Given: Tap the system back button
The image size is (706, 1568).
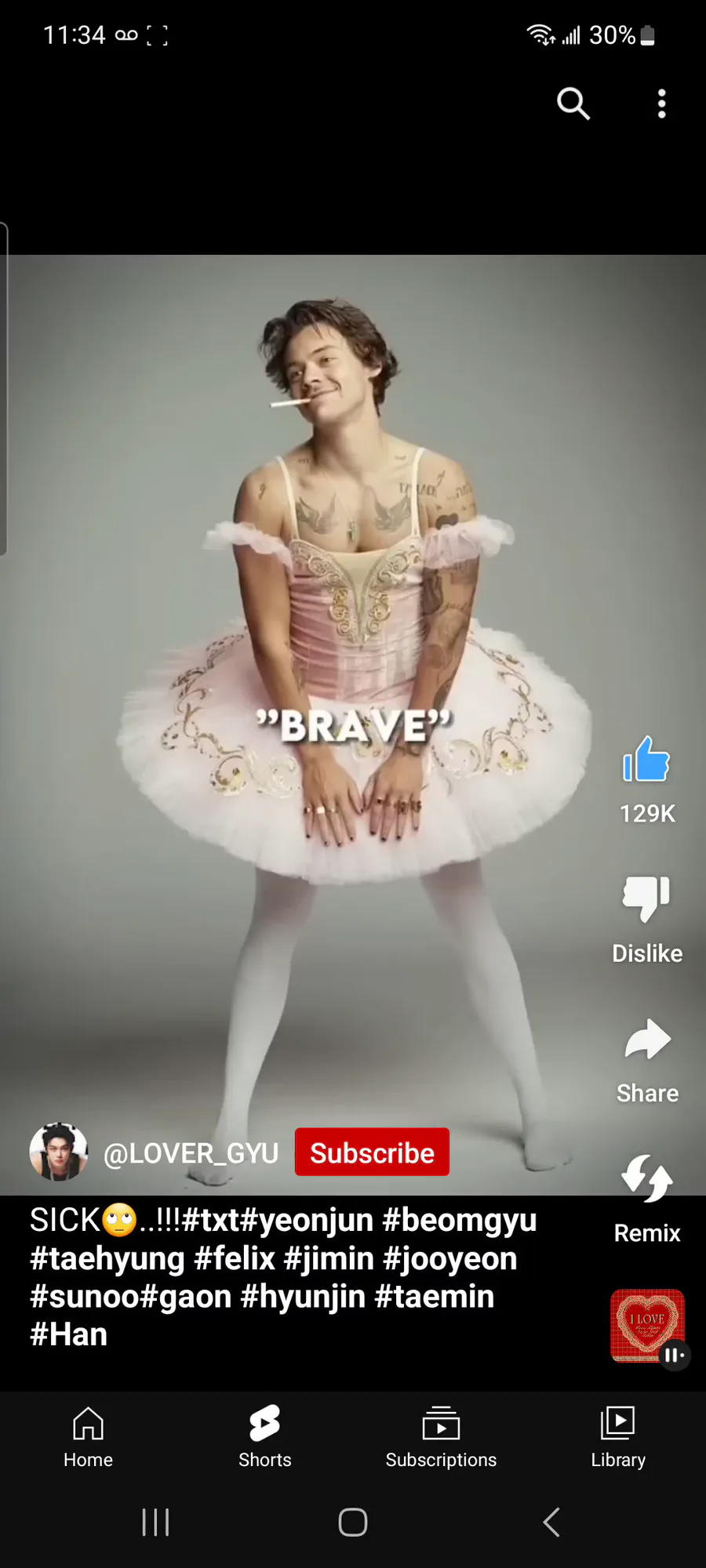Looking at the screenshot, I should [x=551, y=1522].
